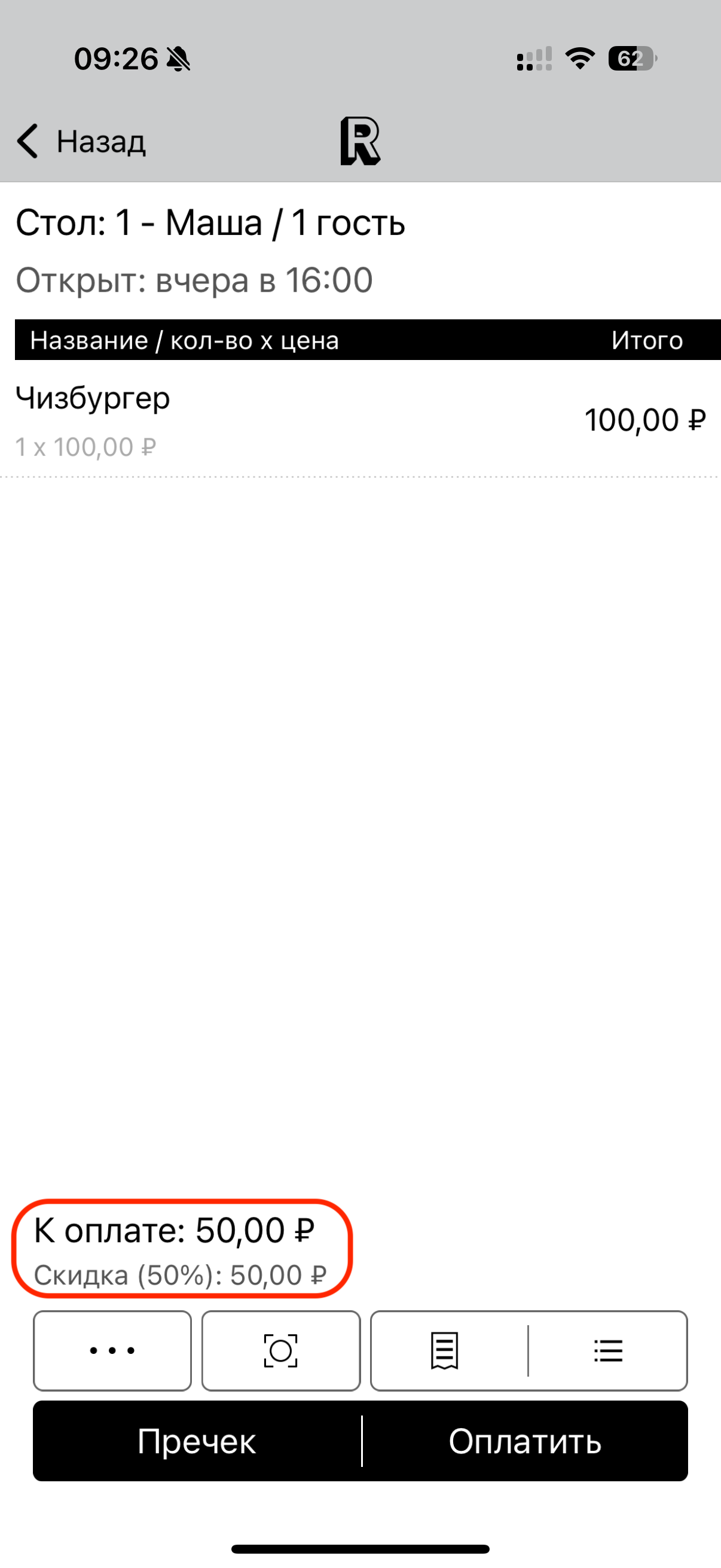Screen dimensions: 721x1568
Task: Open the three-dot more options button
Action: [x=112, y=1351]
